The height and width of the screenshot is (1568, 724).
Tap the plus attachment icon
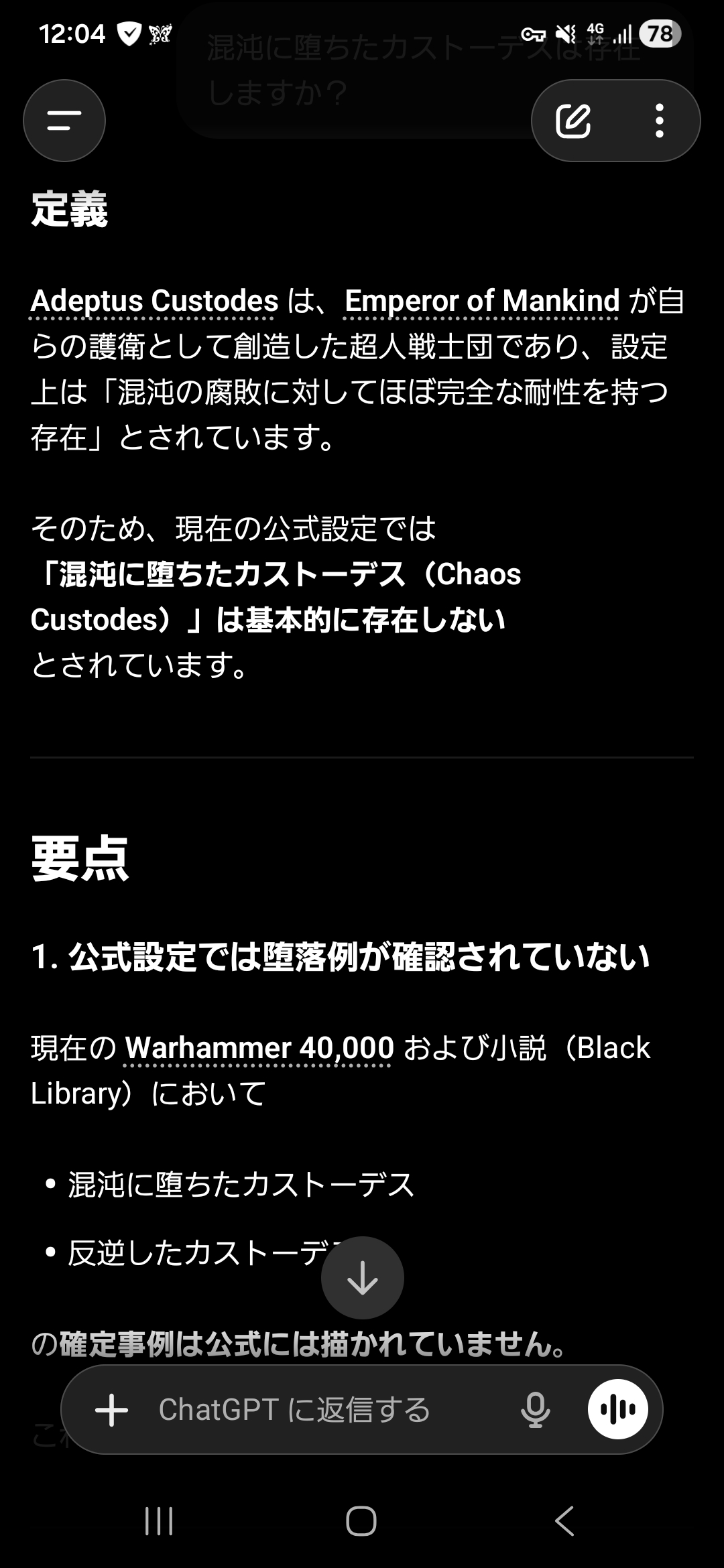pos(112,1410)
